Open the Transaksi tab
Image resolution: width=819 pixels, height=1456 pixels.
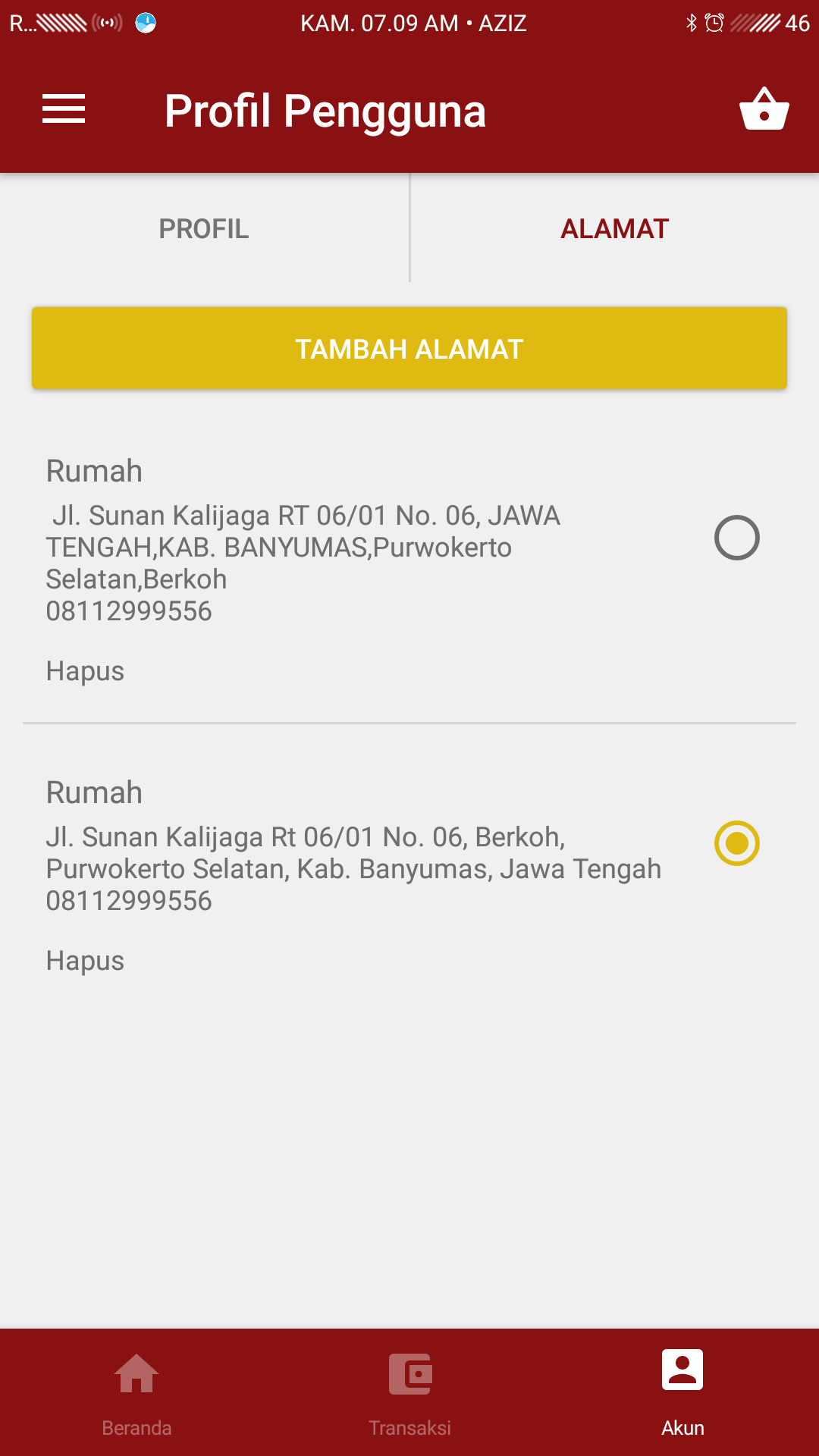409,1392
